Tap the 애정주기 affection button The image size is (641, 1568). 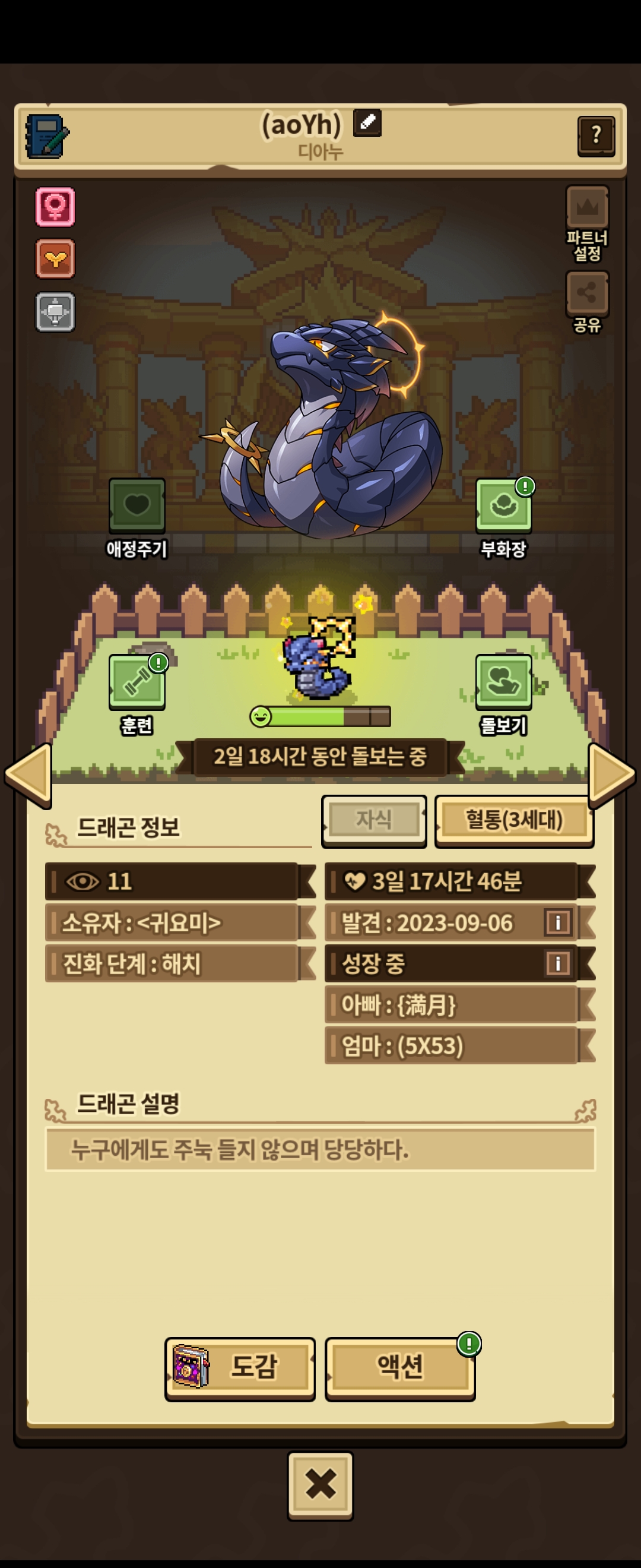(137, 518)
